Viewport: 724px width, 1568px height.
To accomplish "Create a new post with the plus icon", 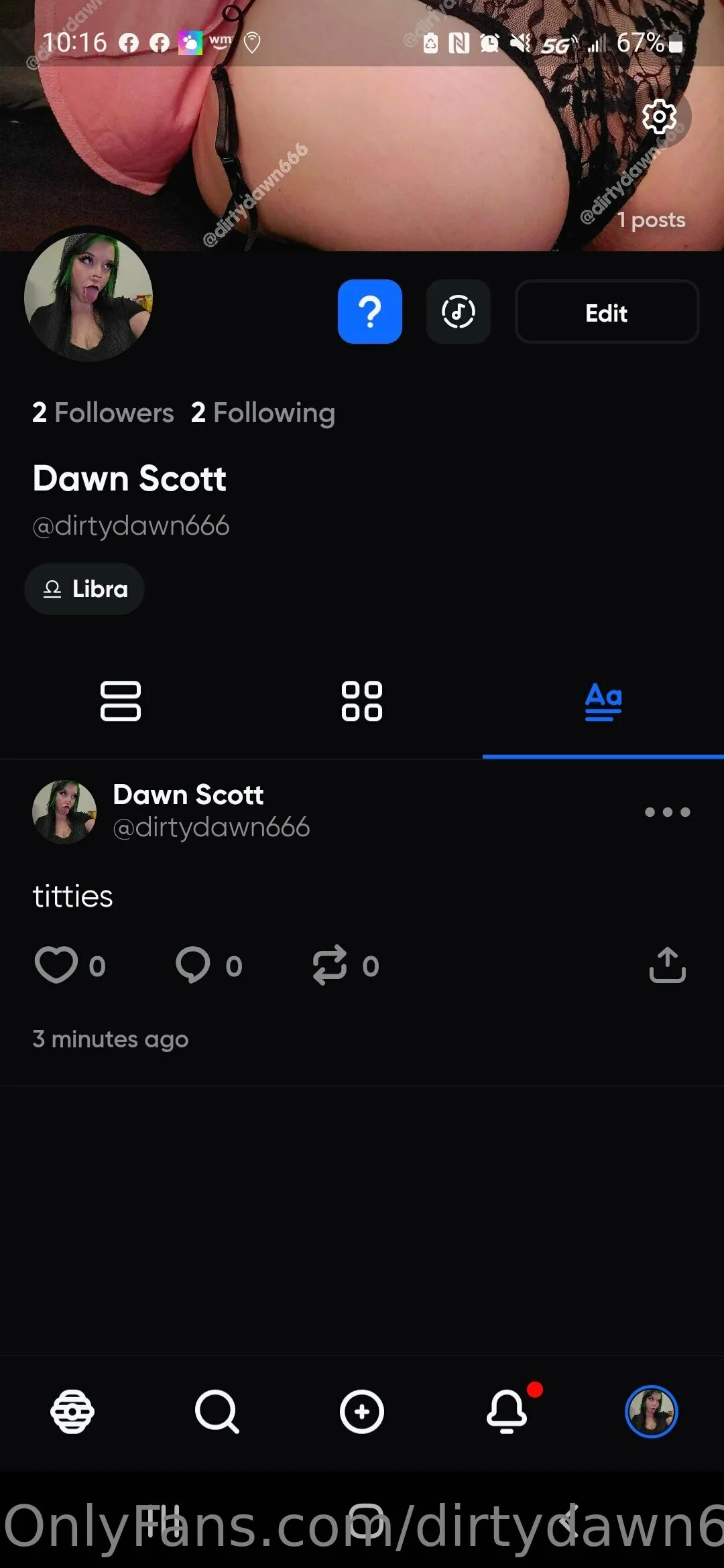I will coord(362,1412).
